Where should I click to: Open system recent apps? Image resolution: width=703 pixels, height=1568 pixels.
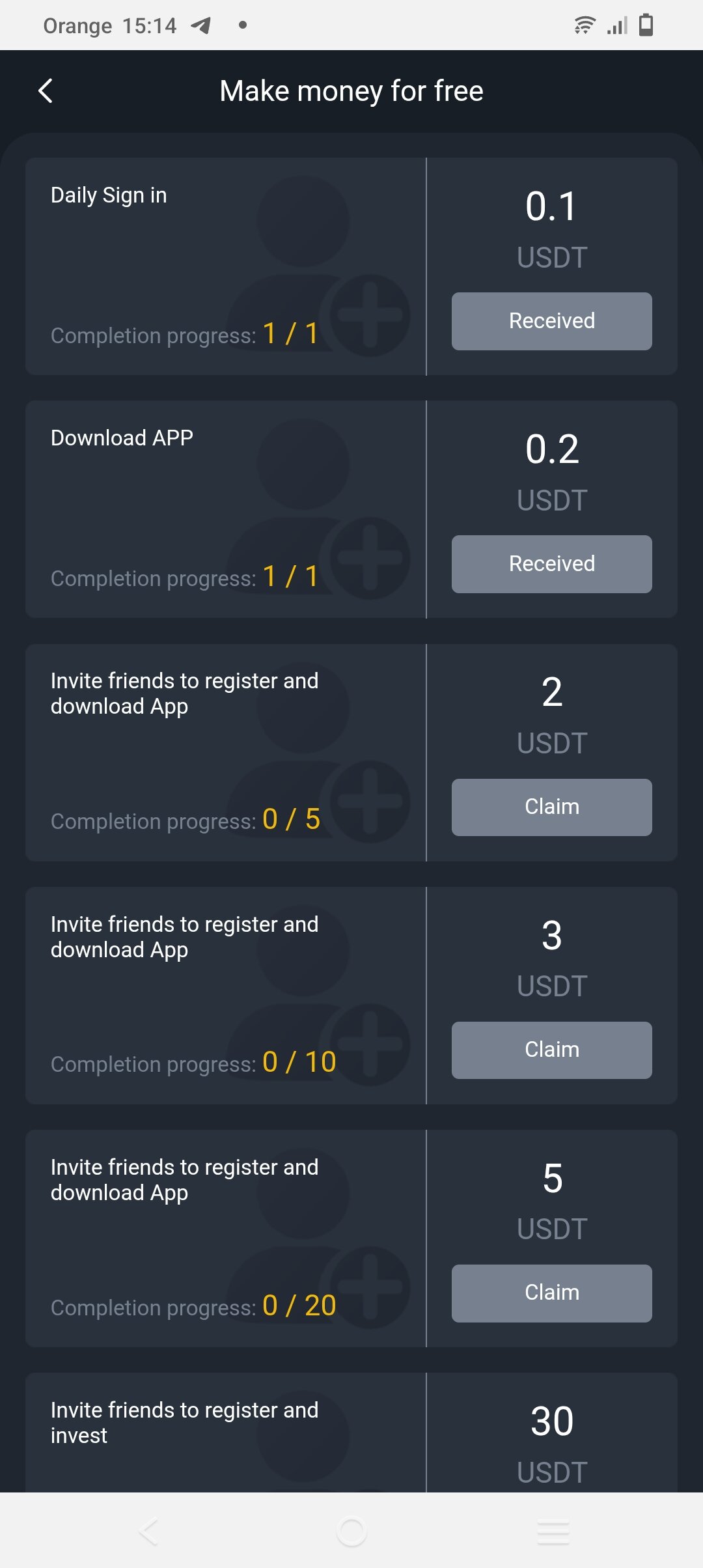pos(553,1532)
